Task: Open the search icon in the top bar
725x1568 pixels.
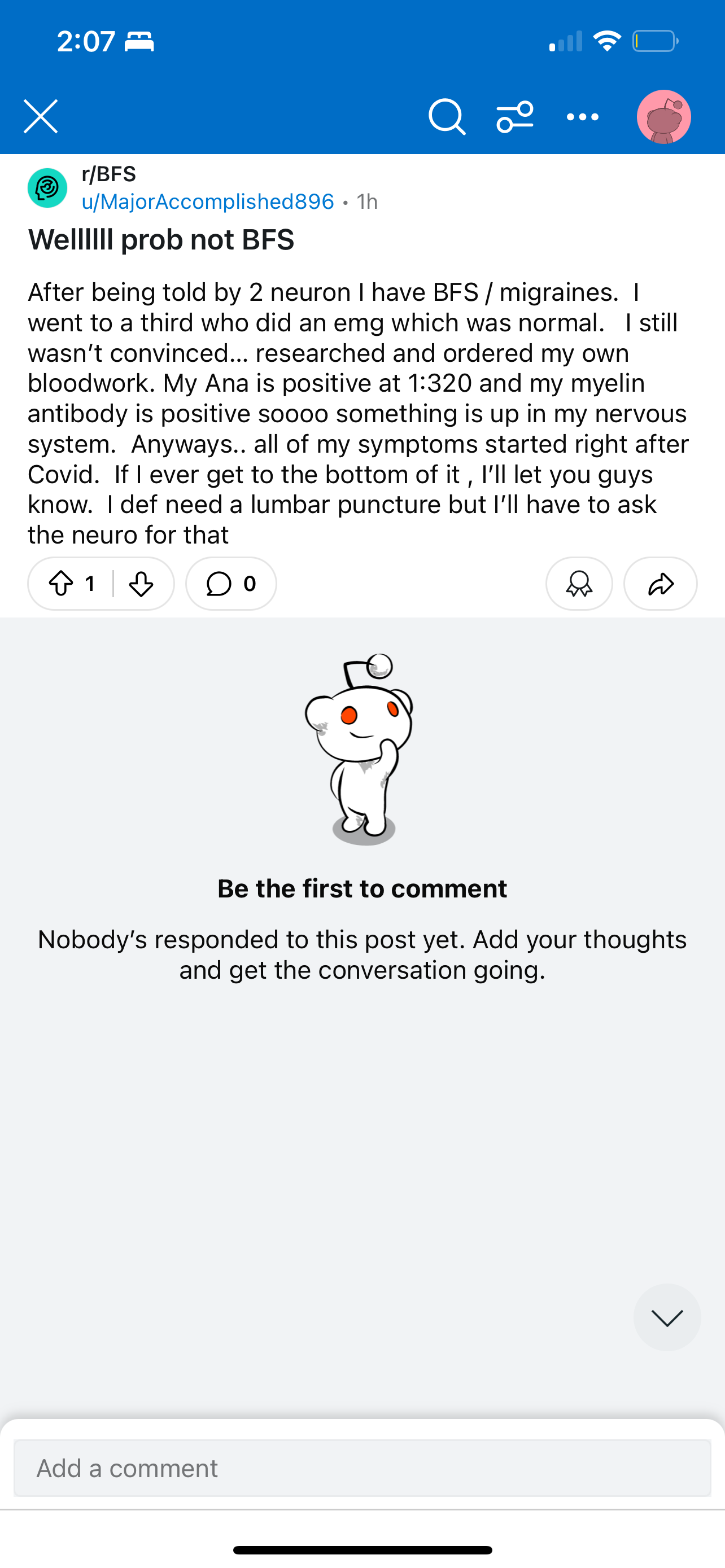Action: pos(447,116)
